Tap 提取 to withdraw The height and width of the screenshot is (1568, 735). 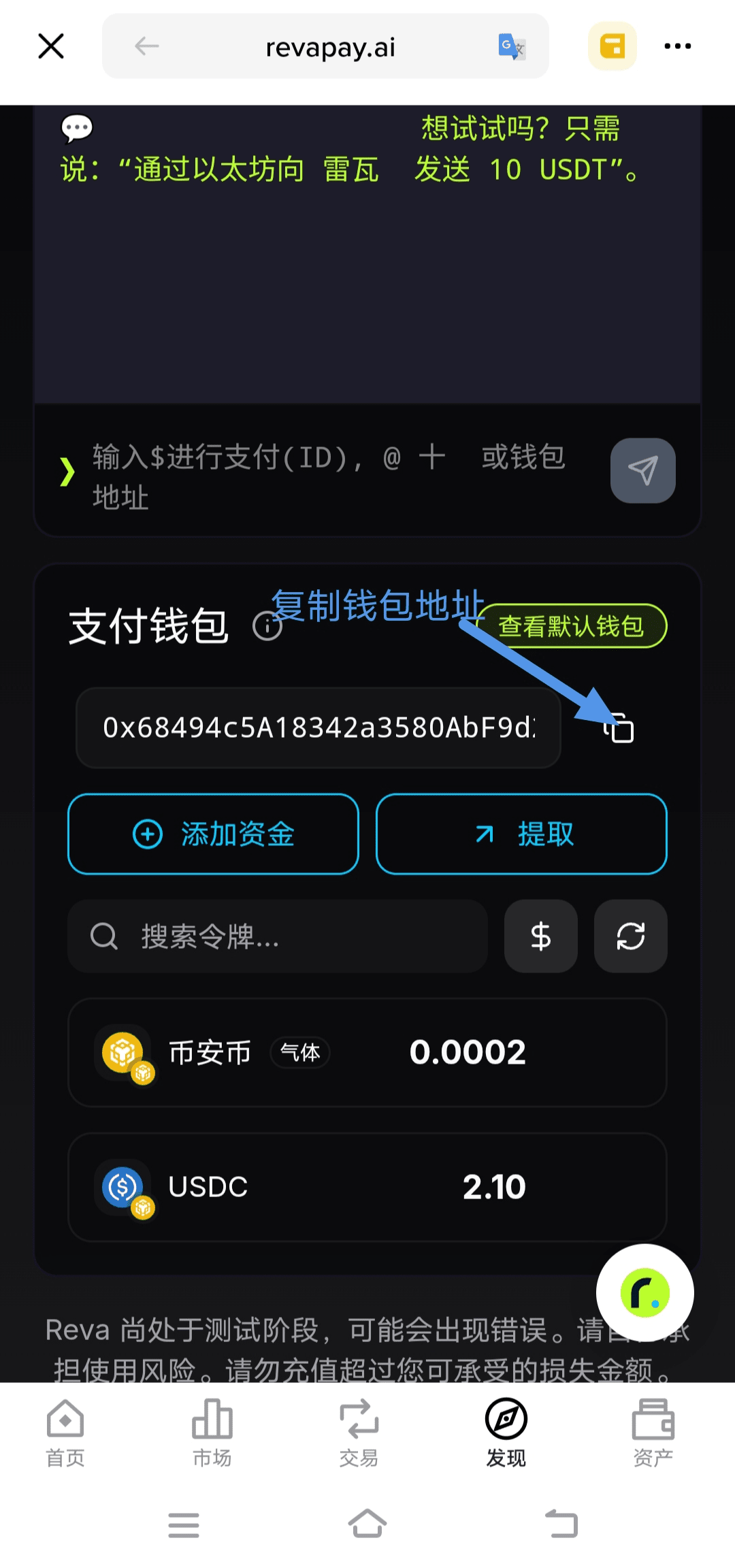(x=521, y=834)
